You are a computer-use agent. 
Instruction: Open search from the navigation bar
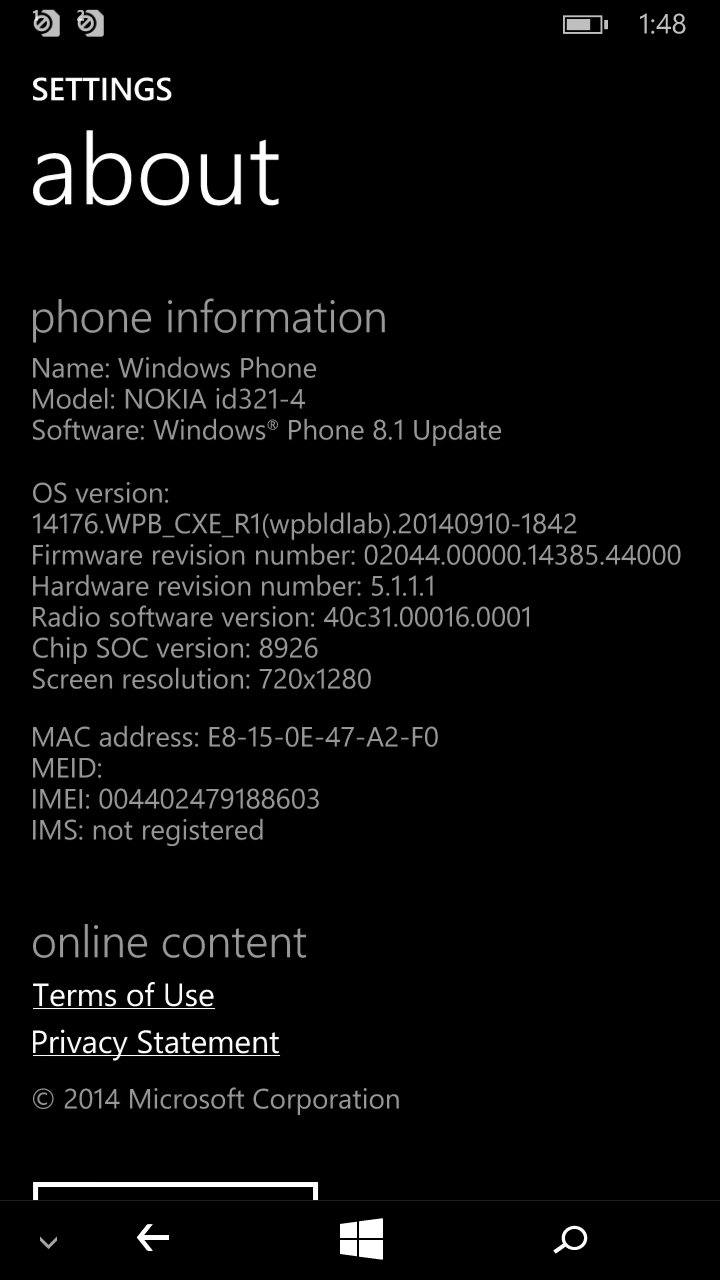click(570, 1240)
